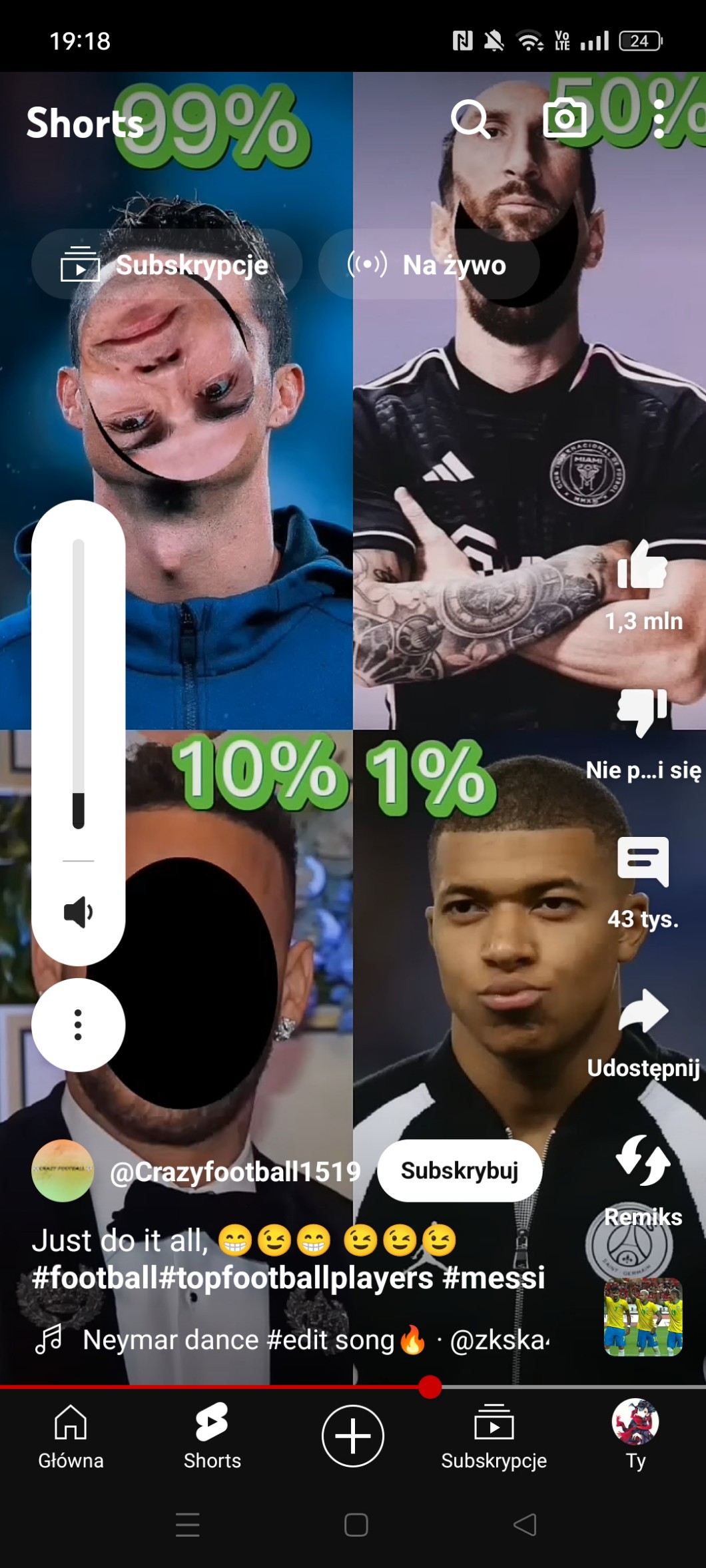The width and height of the screenshot is (706, 1568).
Task: Select the Subskrypcje chip
Action: 167,264
